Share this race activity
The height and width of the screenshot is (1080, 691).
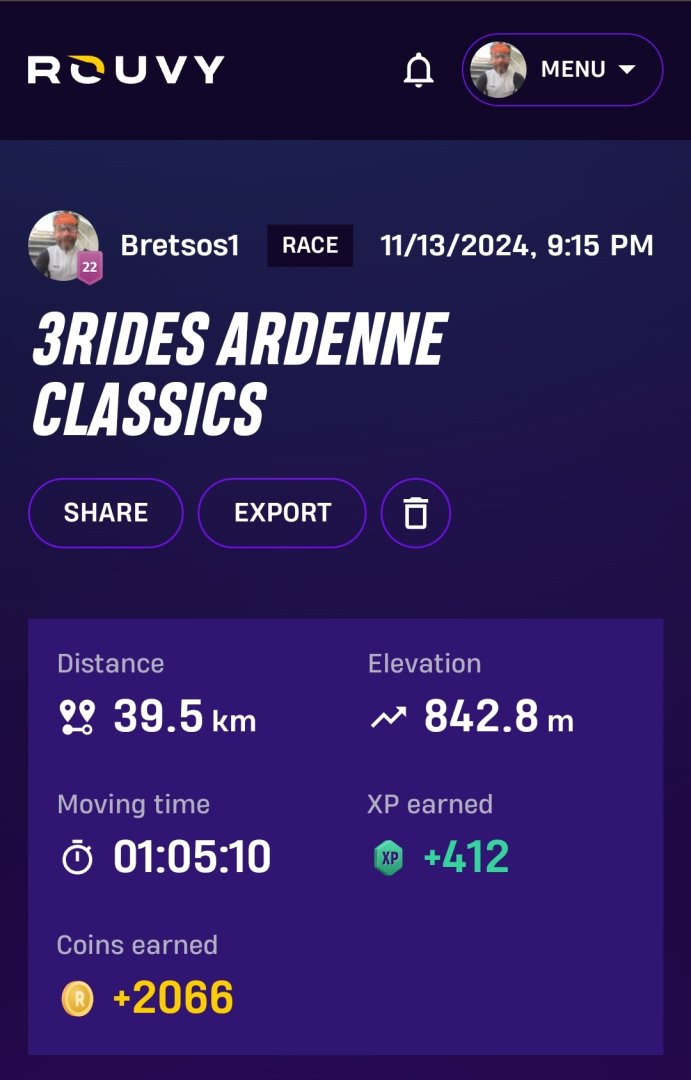(x=106, y=513)
